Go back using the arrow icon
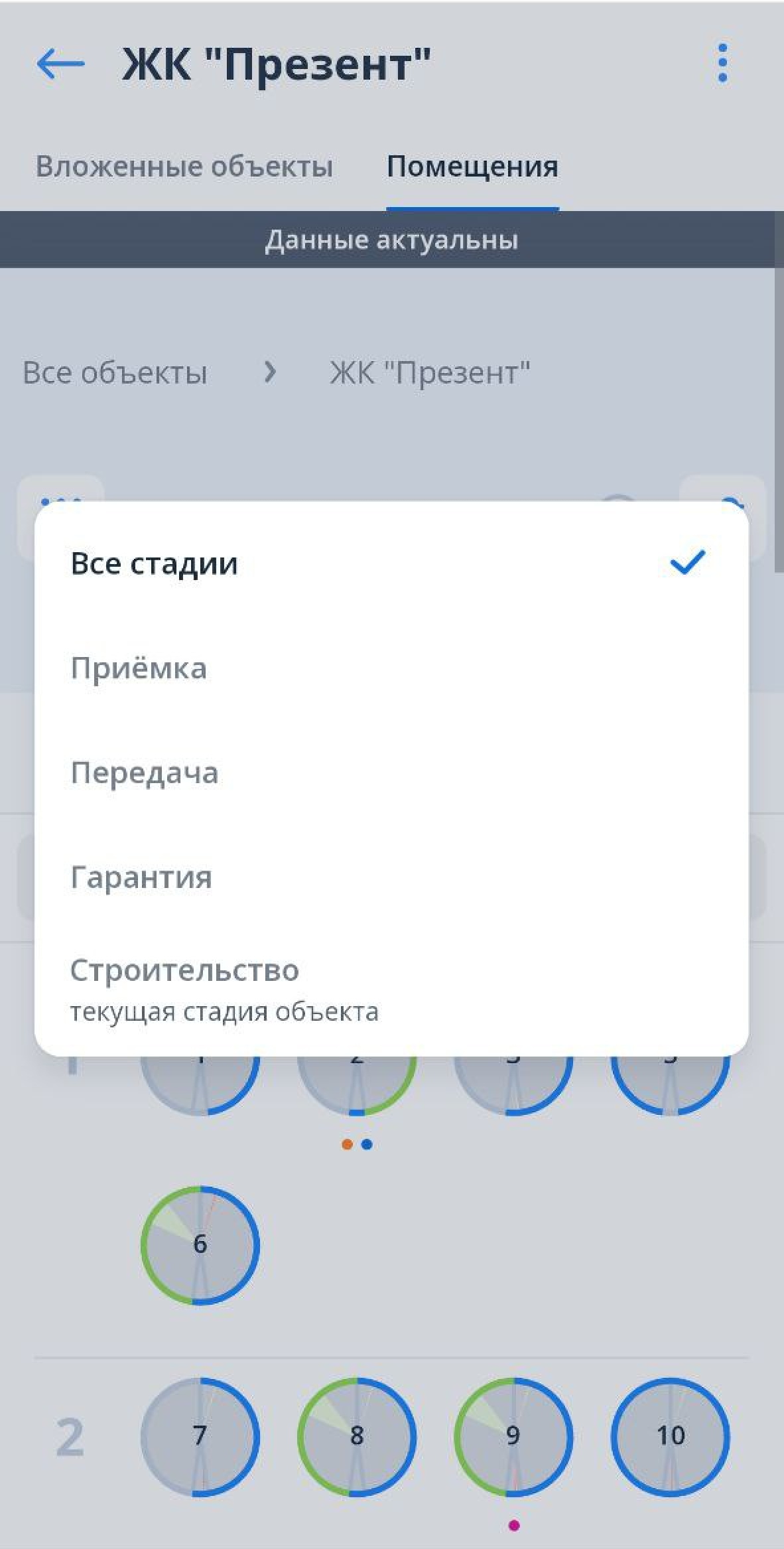This screenshot has height=1549, width=784. click(x=60, y=64)
